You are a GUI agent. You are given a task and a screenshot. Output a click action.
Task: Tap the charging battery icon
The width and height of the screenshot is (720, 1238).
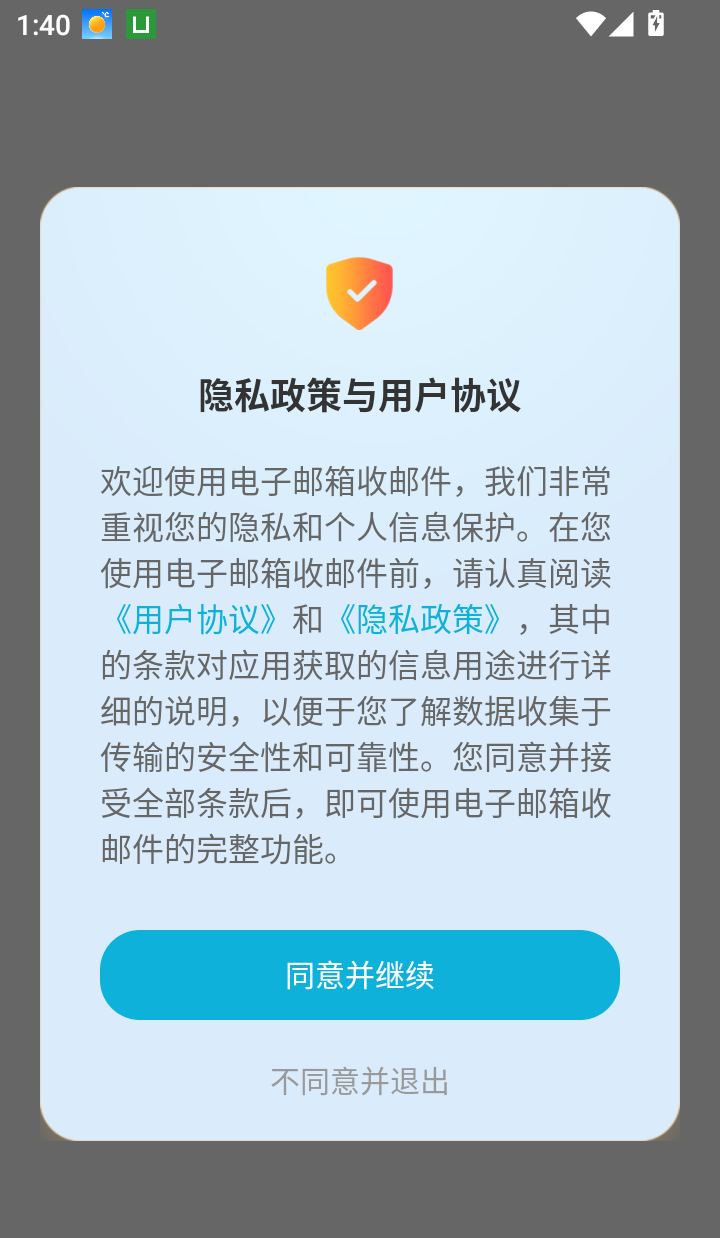tap(655, 24)
